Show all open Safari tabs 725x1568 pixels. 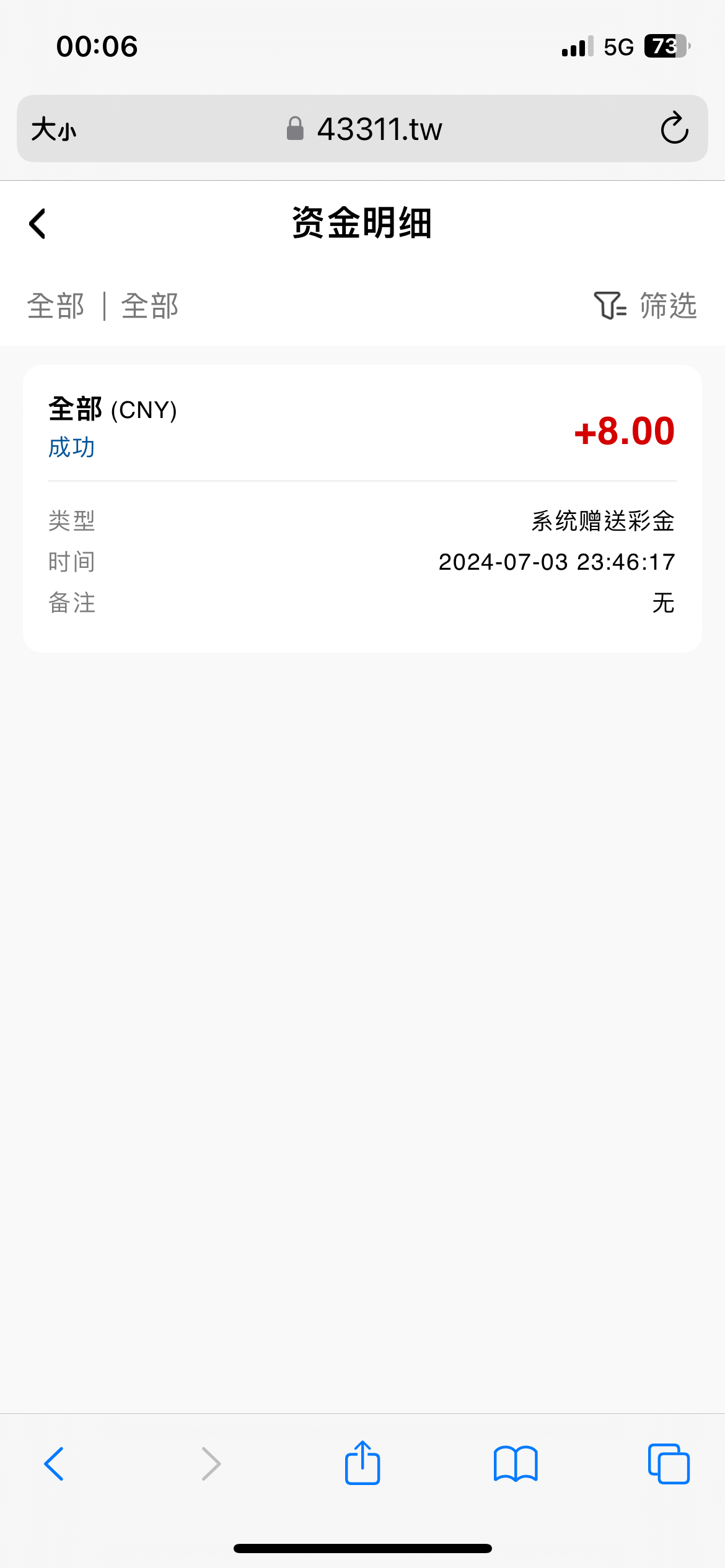[x=669, y=1464]
